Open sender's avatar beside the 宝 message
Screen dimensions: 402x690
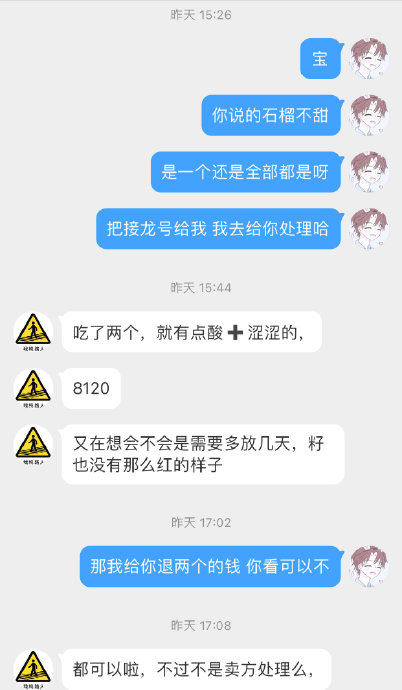click(369, 59)
